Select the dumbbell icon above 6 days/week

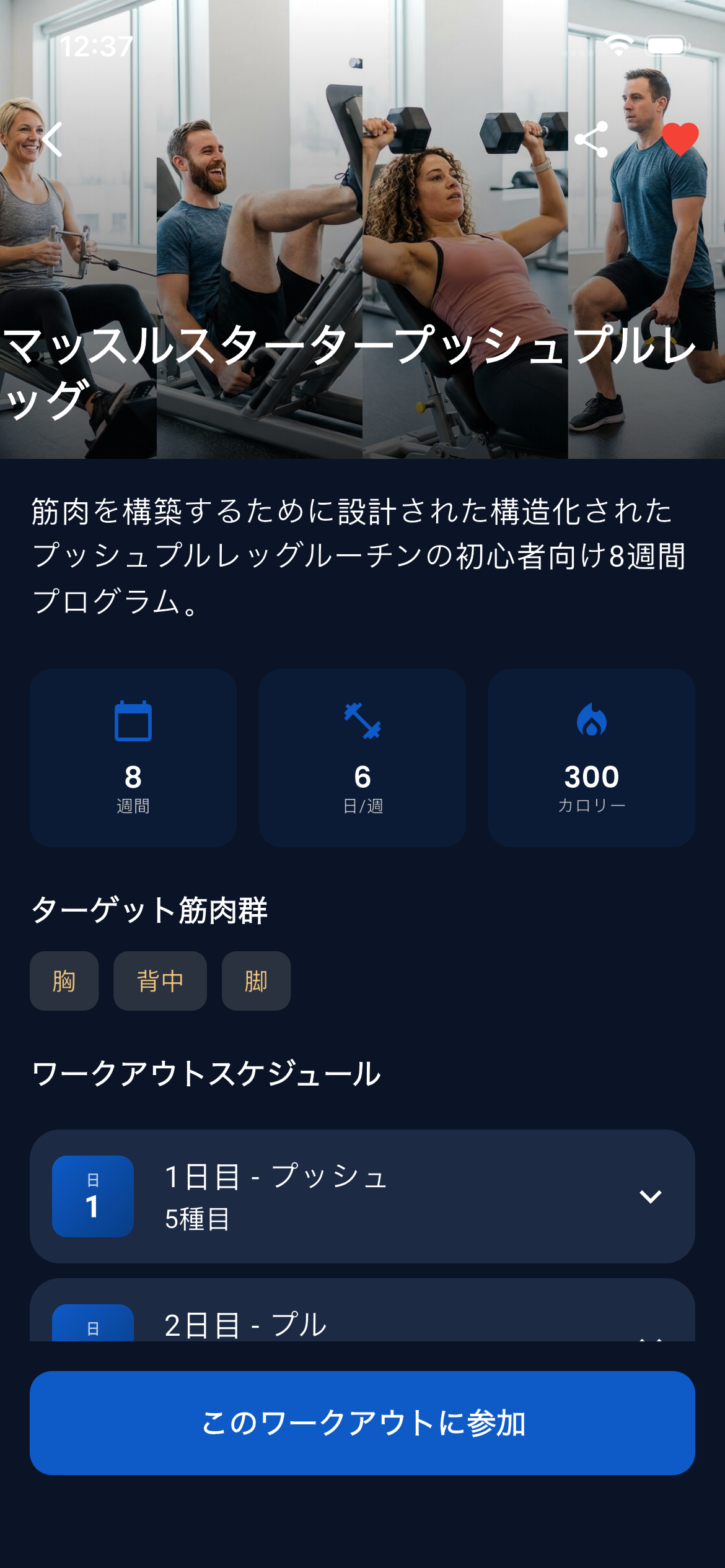tap(362, 725)
